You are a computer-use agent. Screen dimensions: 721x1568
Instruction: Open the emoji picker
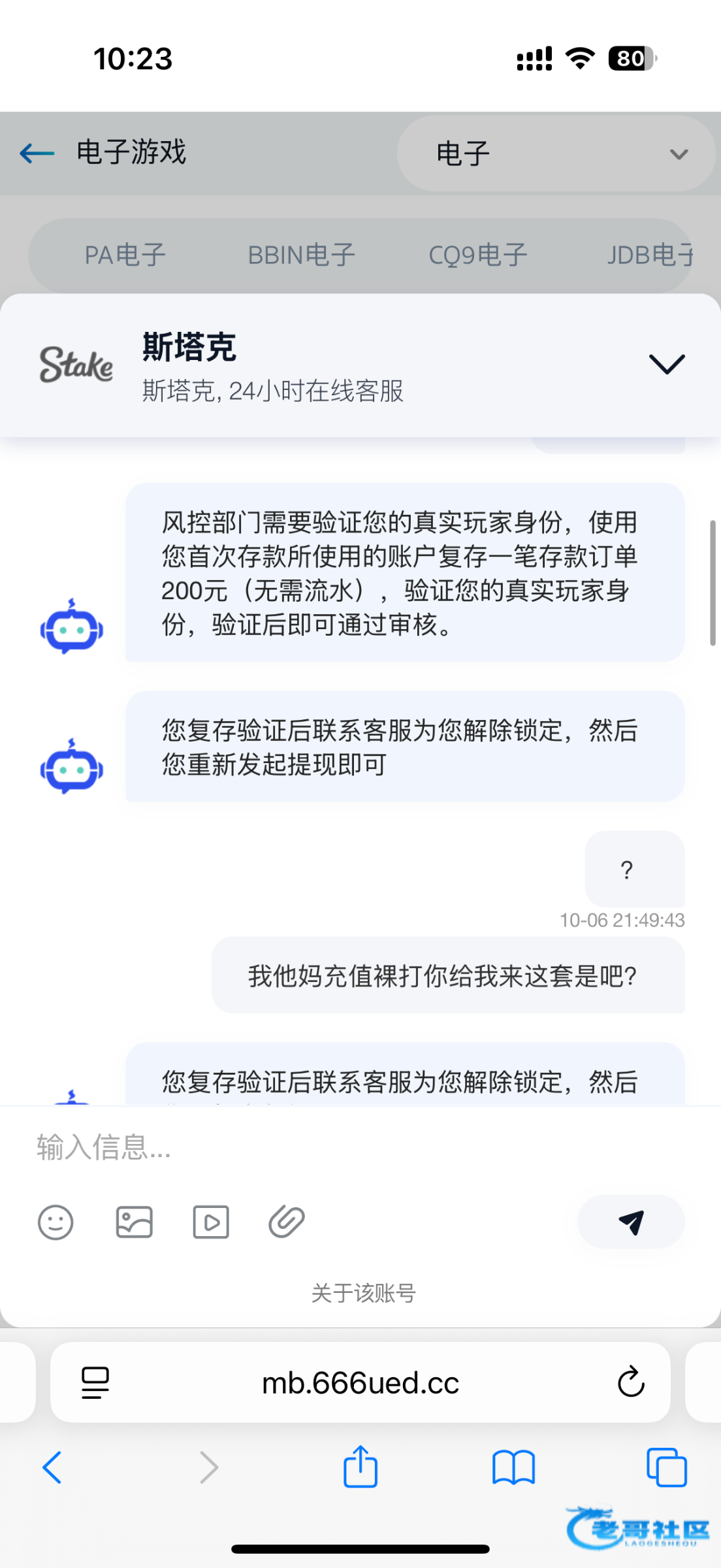[56, 1222]
